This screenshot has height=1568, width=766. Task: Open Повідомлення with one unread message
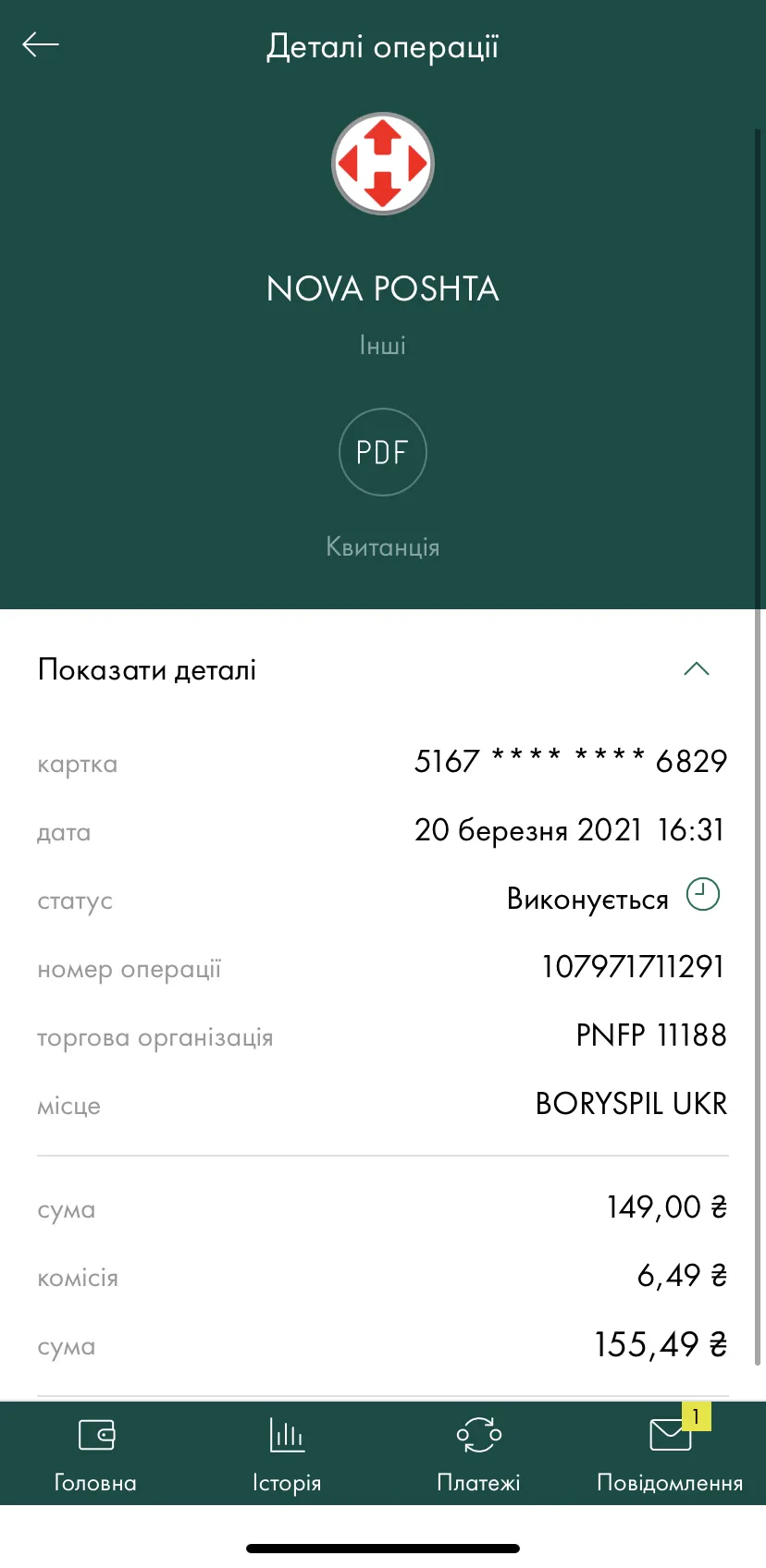670,1454
